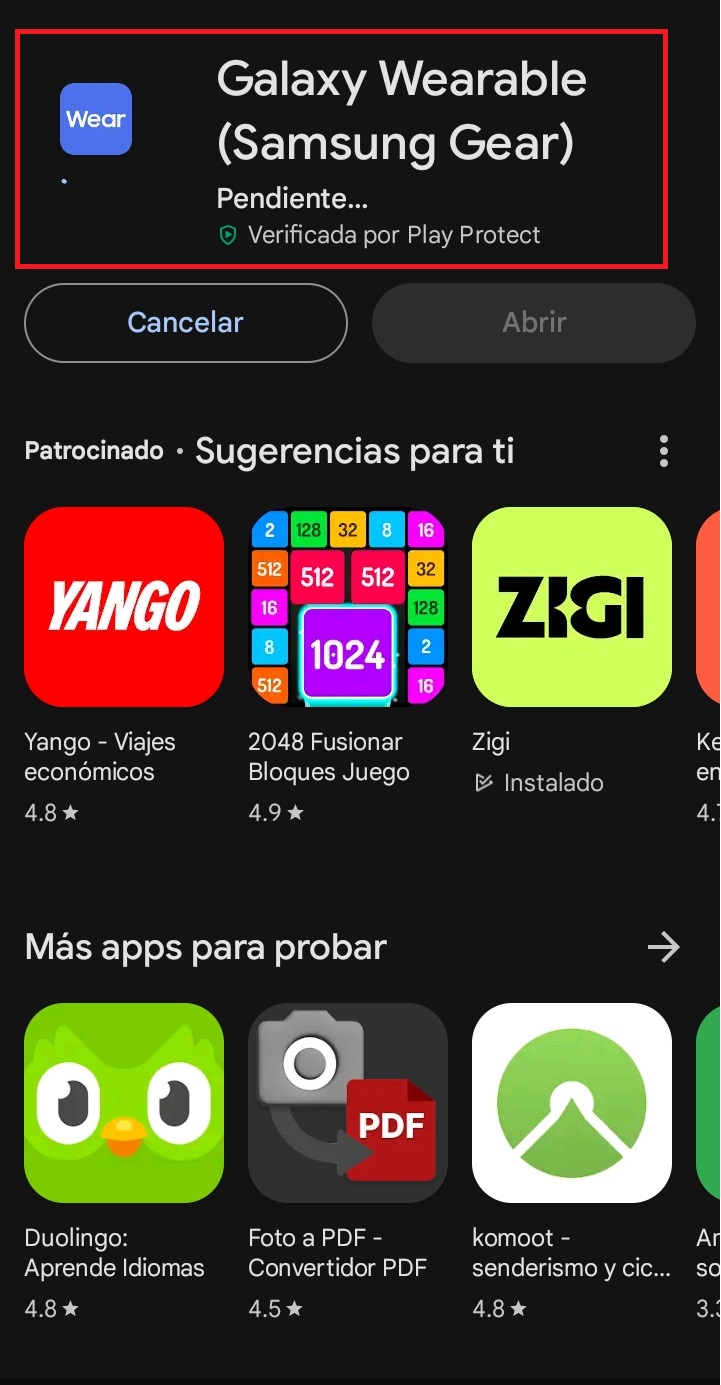Open Duolingo app listing

(x=124, y=1103)
